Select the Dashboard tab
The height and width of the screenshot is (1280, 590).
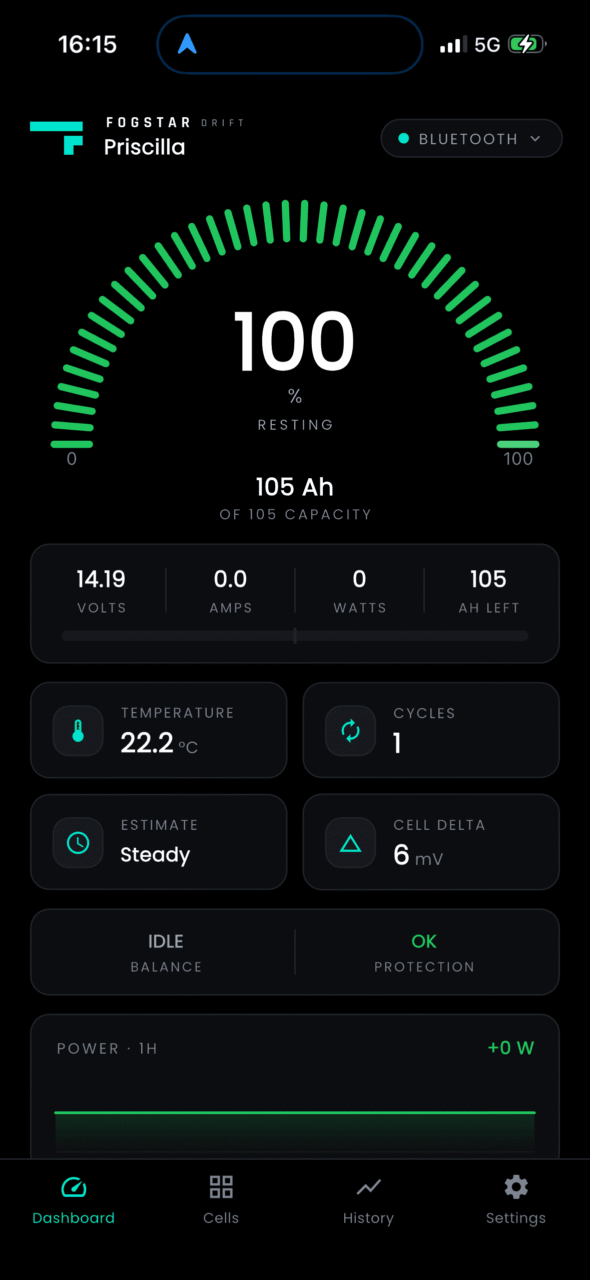(74, 1200)
